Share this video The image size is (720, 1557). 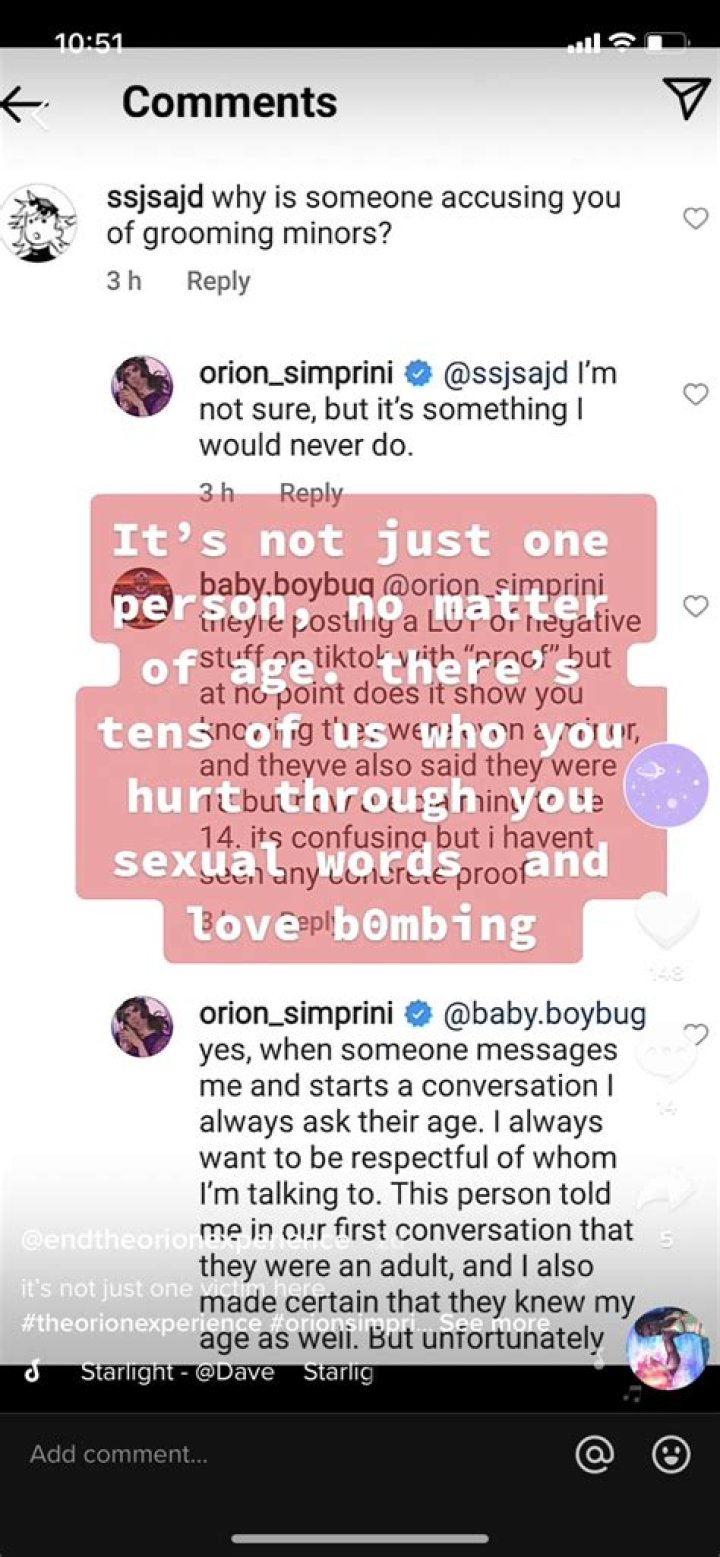pyautogui.click(x=668, y=1190)
